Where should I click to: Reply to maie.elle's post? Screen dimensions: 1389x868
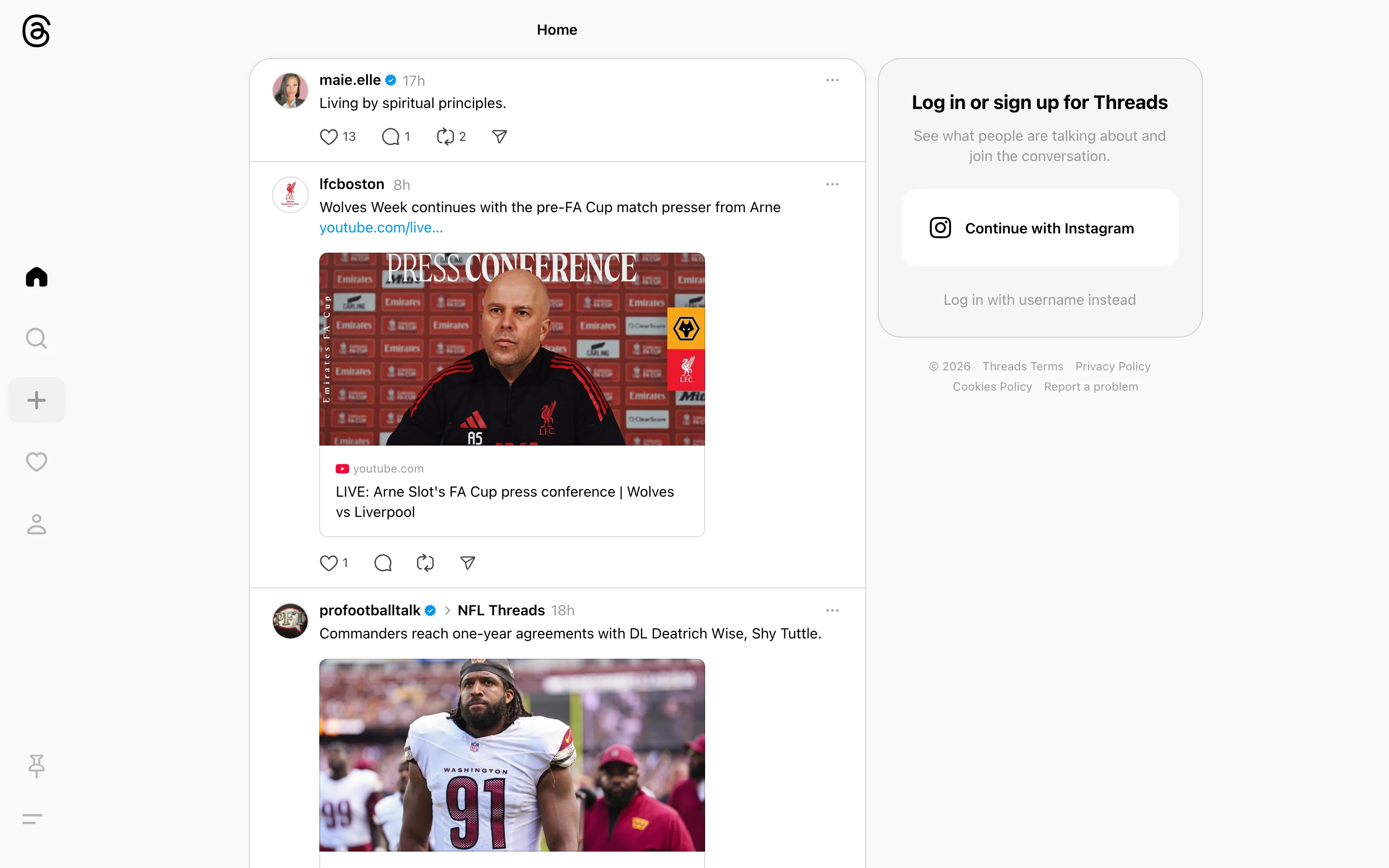tap(391, 136)
